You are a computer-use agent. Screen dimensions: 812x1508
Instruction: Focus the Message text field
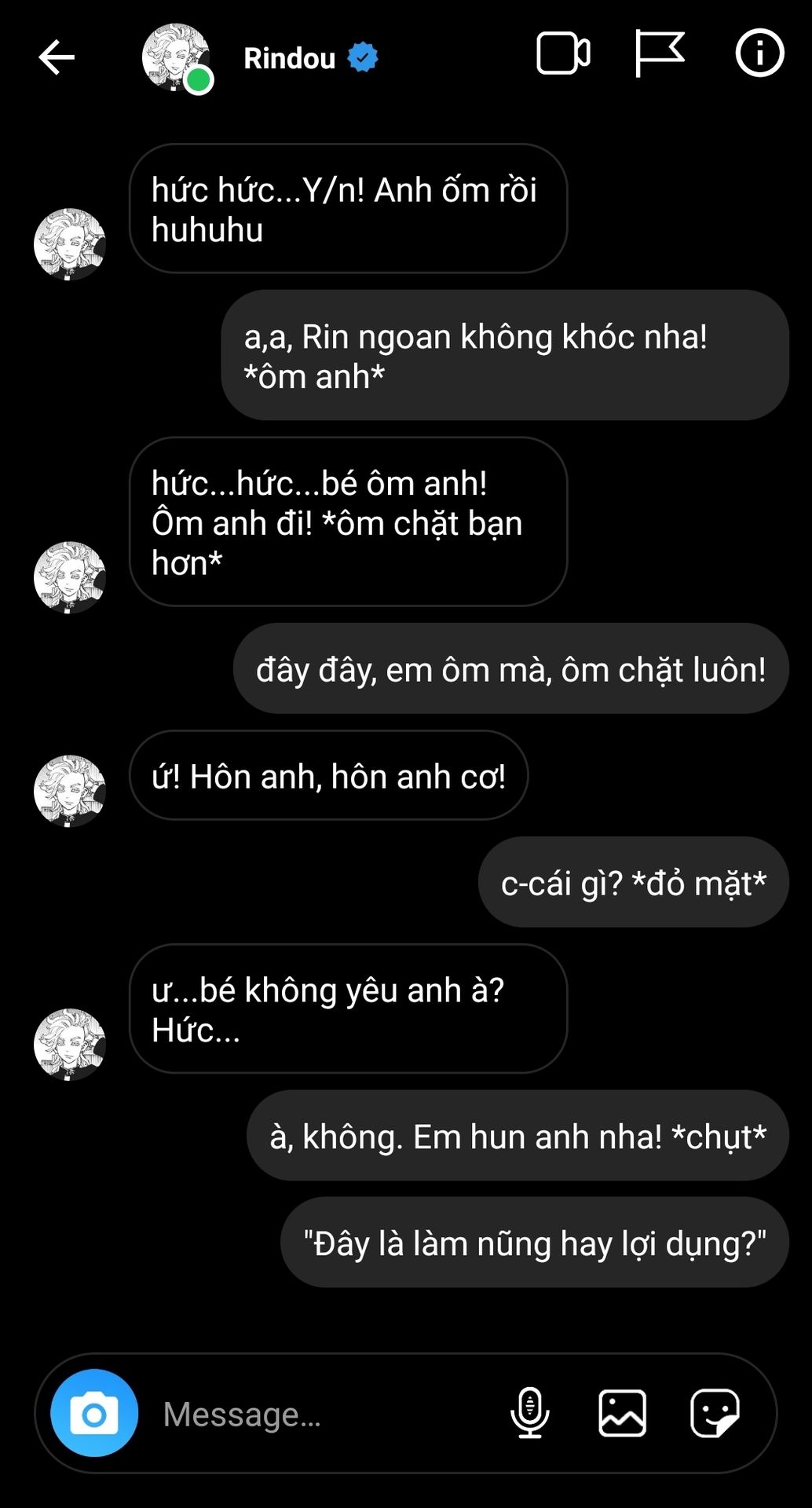314,1414
